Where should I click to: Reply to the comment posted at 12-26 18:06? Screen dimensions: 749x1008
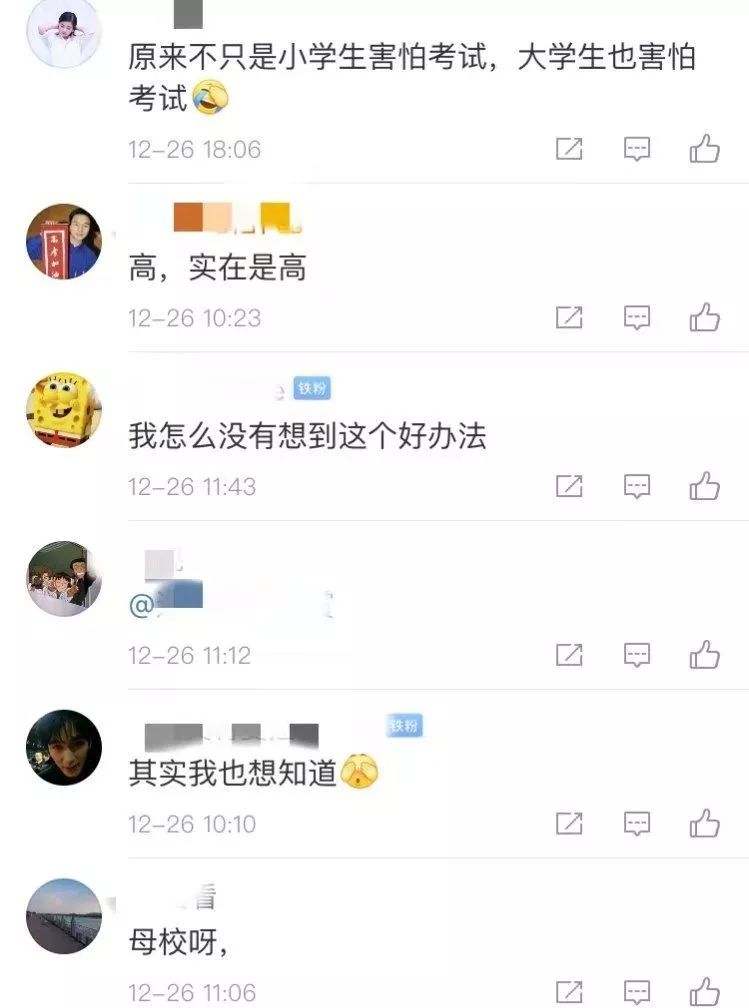637,150
